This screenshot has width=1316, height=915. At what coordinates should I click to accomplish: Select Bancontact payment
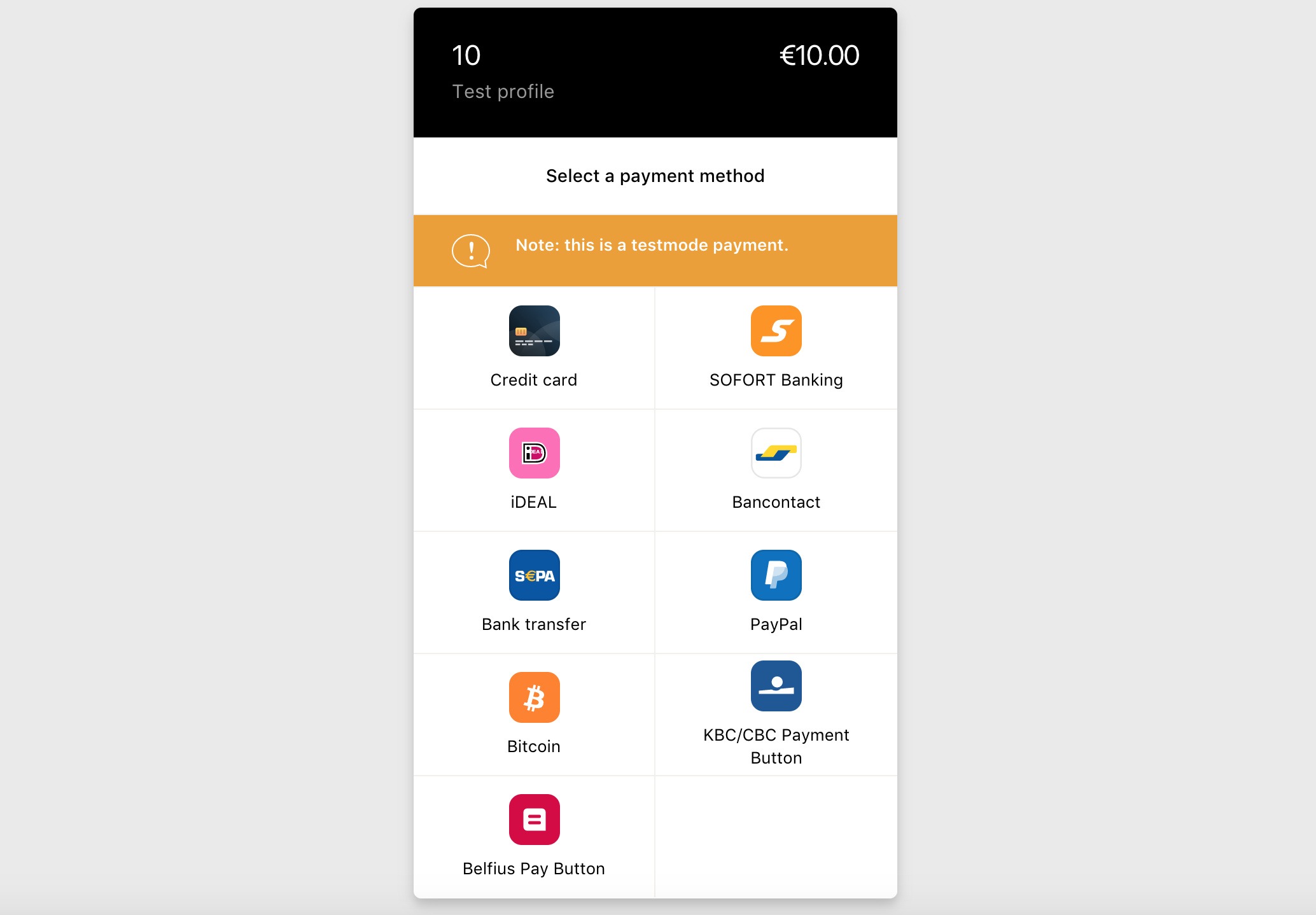pyautogui.click(x=776, y=470)
